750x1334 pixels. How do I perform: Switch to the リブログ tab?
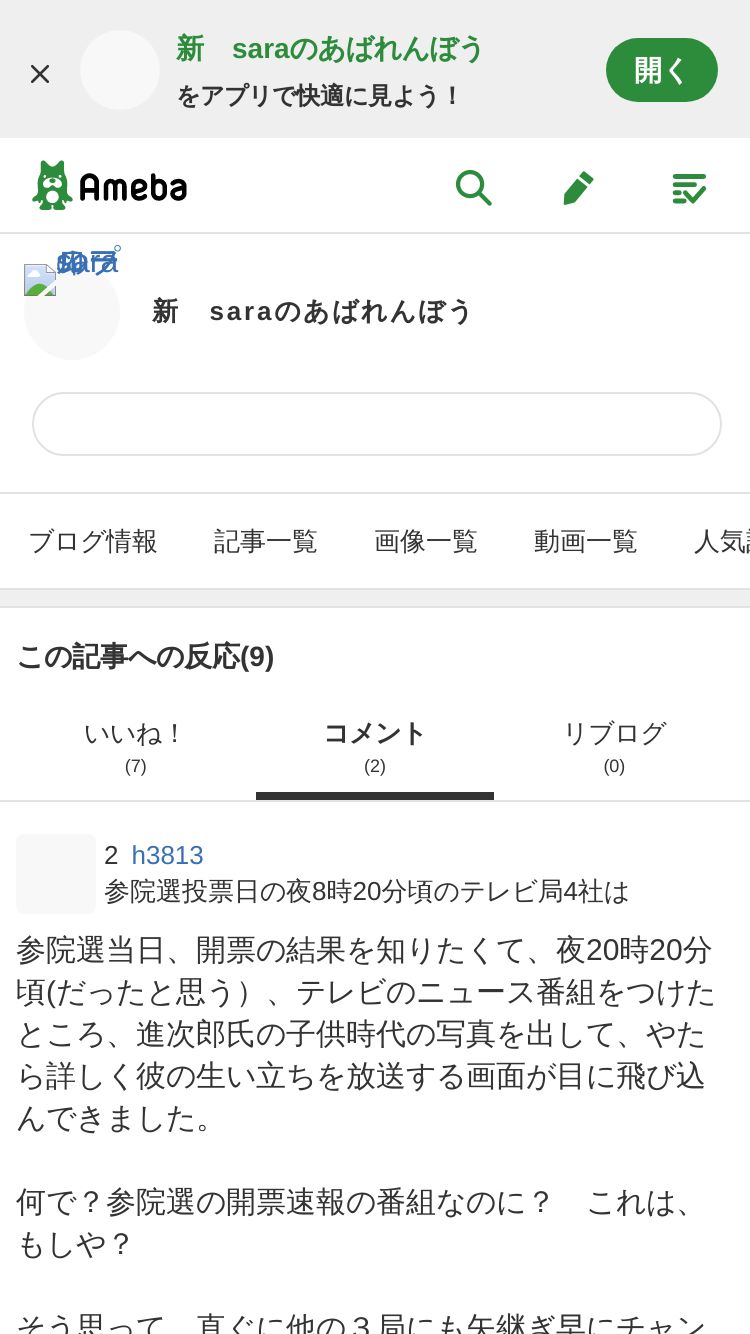[x=614, y=747]
